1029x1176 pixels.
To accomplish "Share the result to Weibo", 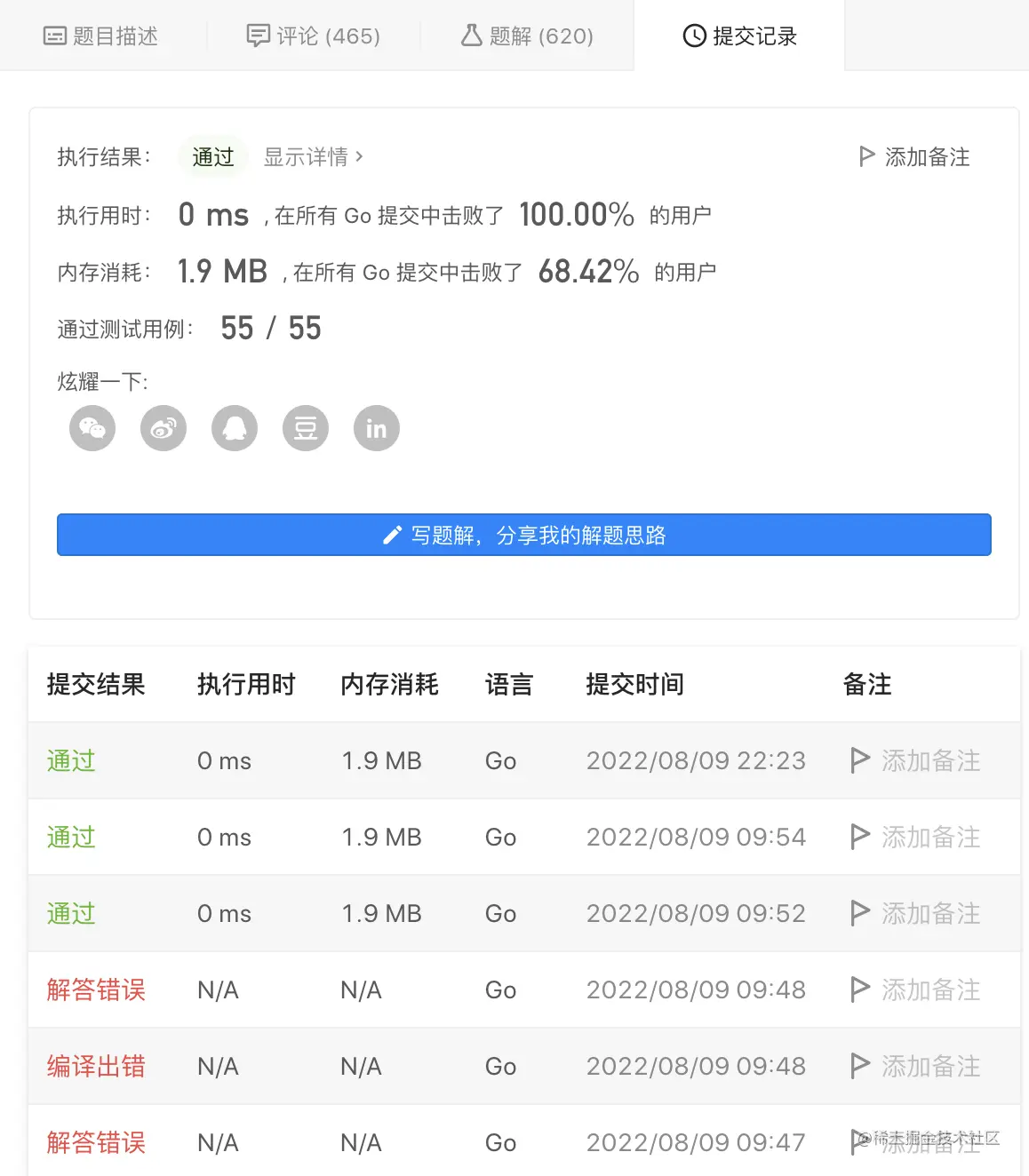I will tap(164, 428).
